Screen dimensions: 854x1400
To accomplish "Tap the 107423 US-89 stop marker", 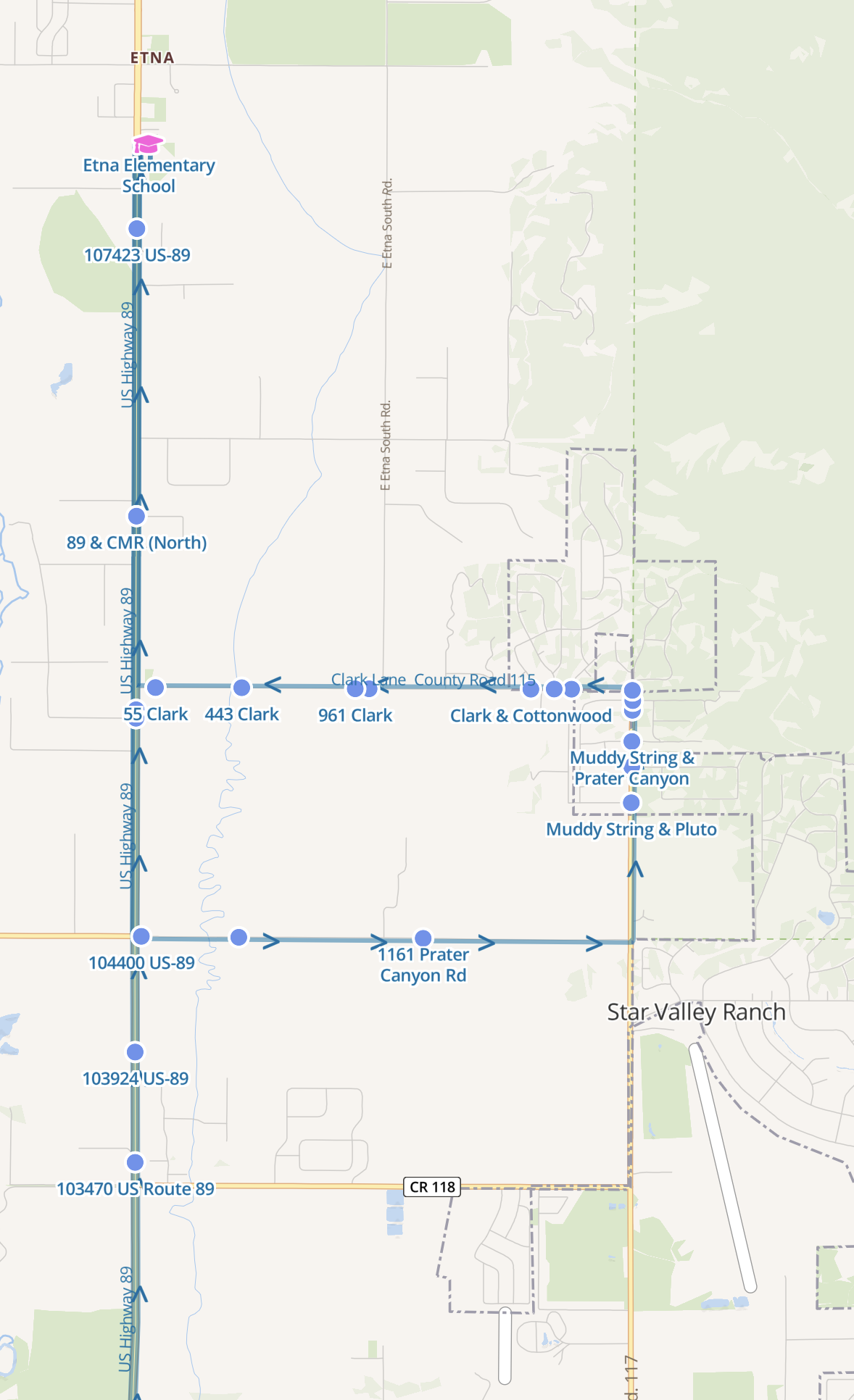I will click(136, 229).
